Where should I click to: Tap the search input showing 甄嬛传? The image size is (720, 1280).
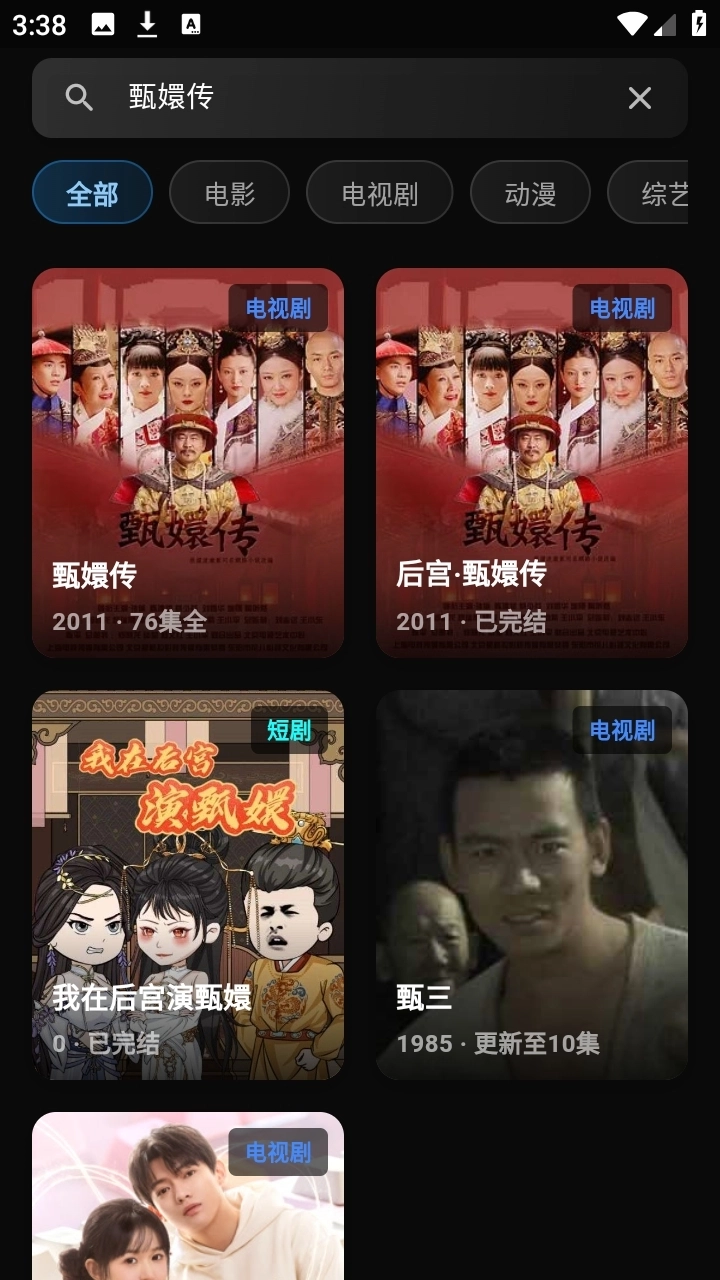[300, 97]
